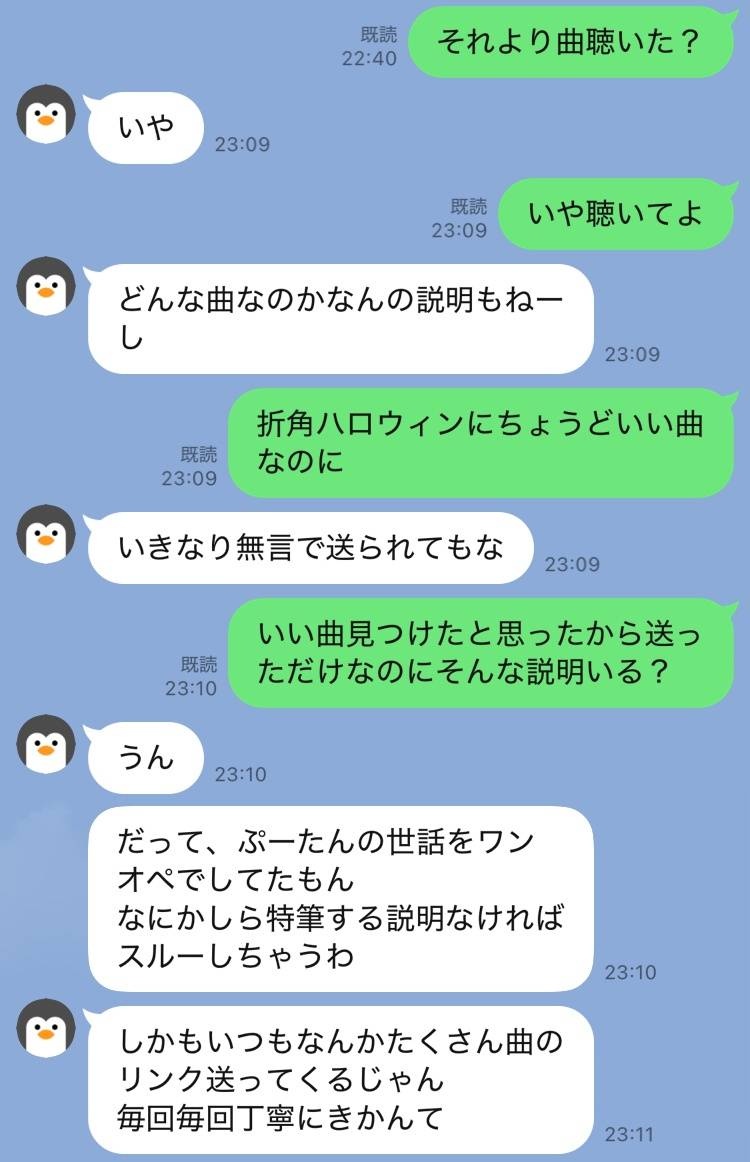Open the penguin avatar beside the いや message
The width and height of the screenshot is (750, 1162).
pyautogui.click(x=46, y=114)
